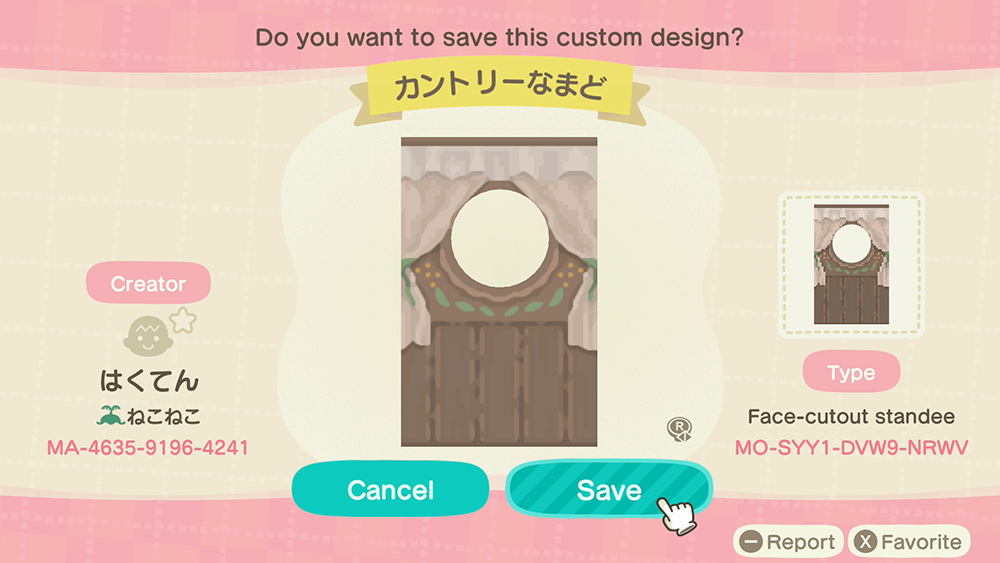The width and height of the screenshot is (1000, 563).
Task: Report this custom design
Action: click(x=788, y=542)
